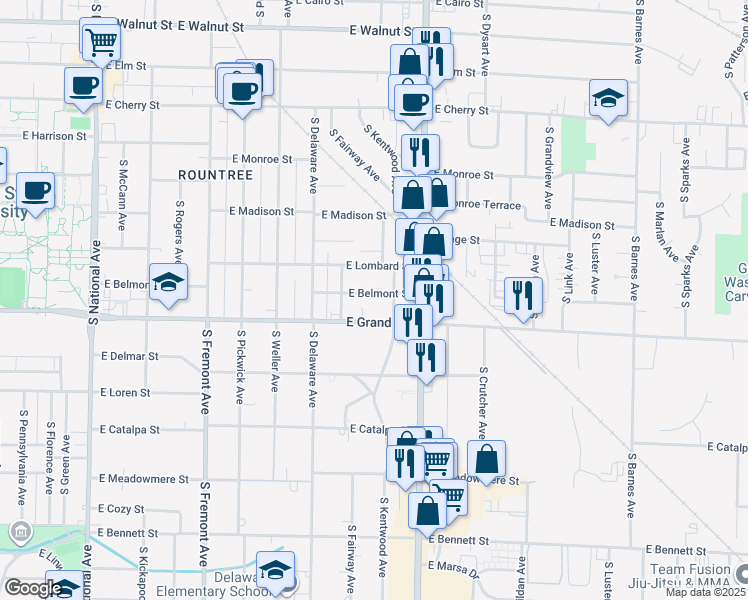Open the restaurant marker at E Delmar St
Screen dimensions: 748x600
(427, 357)
